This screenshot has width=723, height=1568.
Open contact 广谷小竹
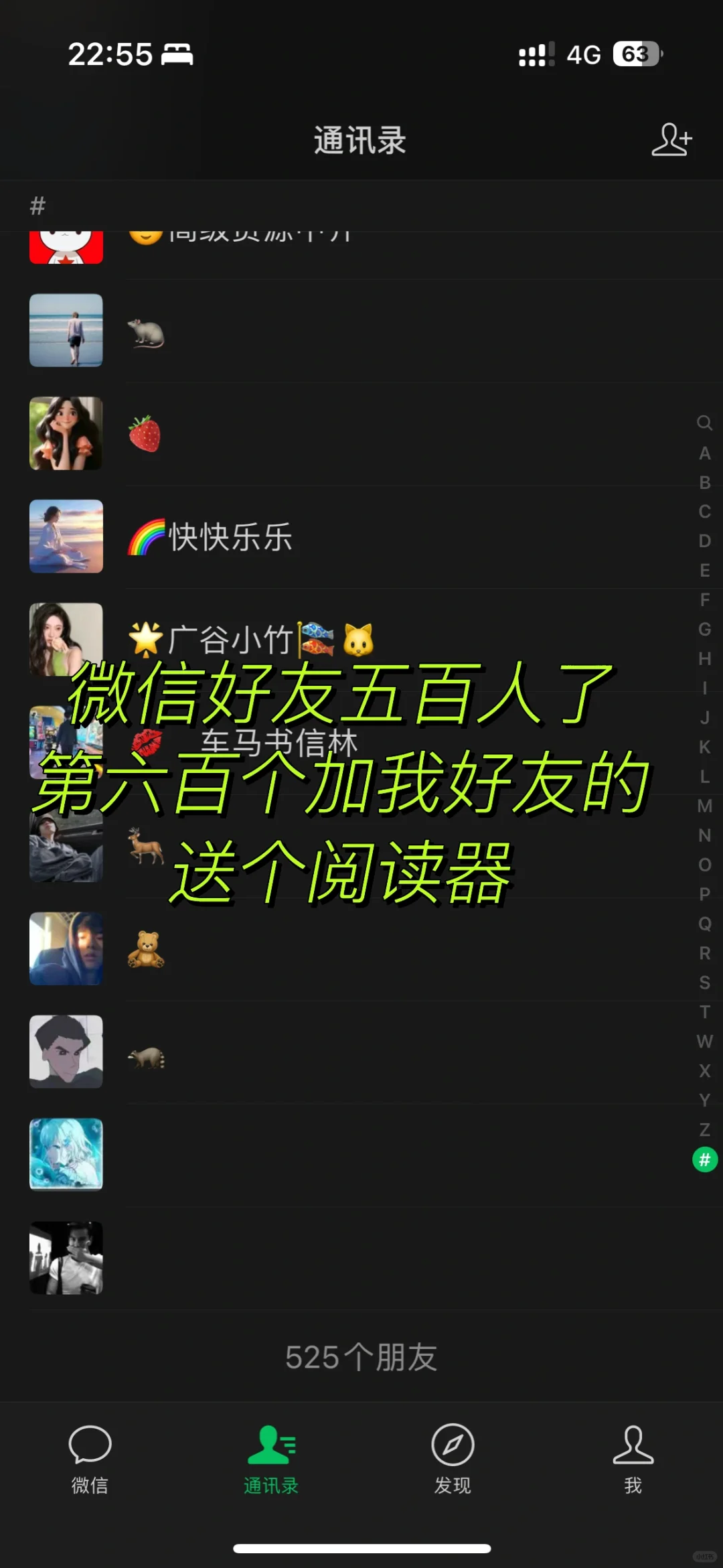tap(361, 640)
